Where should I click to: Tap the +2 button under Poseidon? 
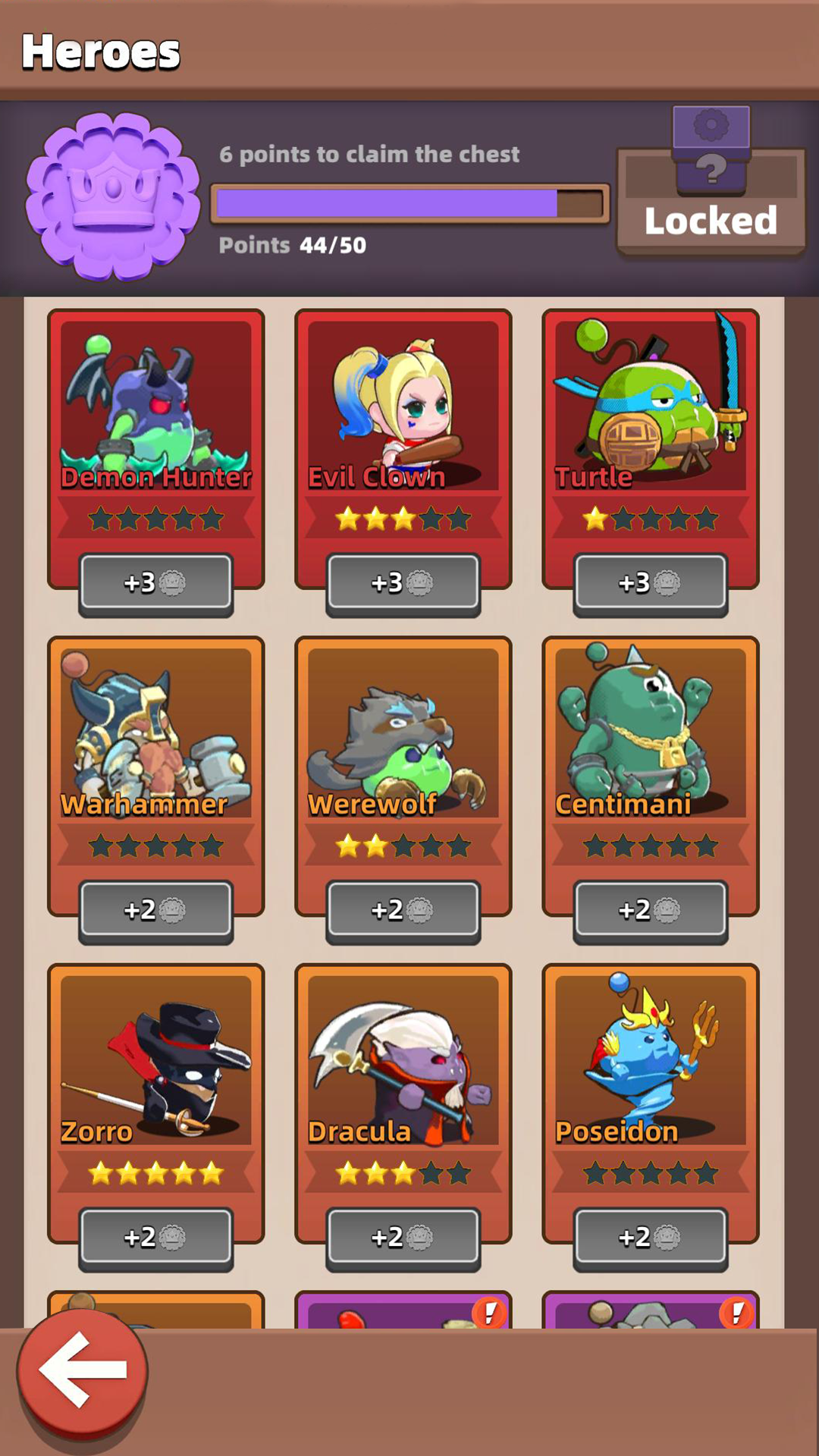[x=651, y=1238]
